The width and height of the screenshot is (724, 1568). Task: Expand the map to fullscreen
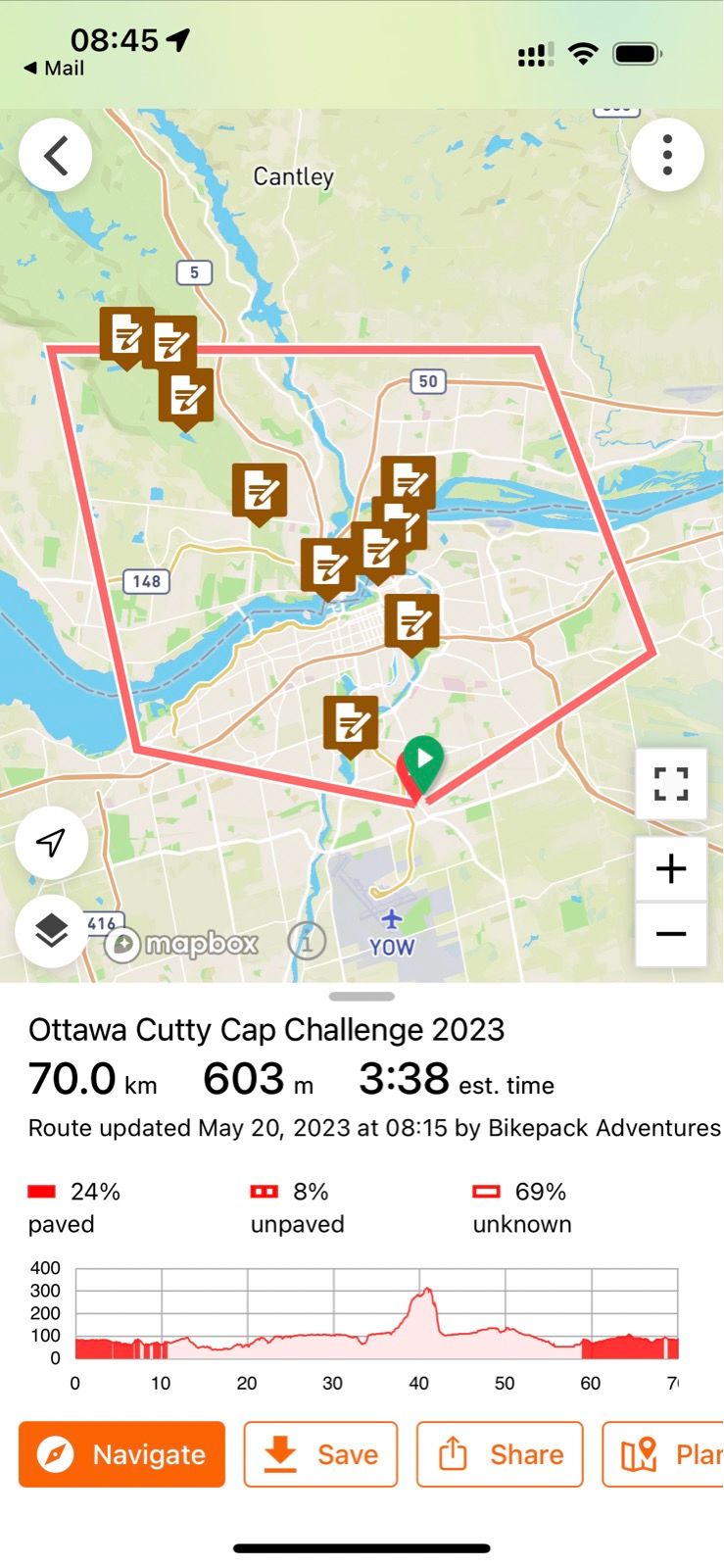point(671,784)
